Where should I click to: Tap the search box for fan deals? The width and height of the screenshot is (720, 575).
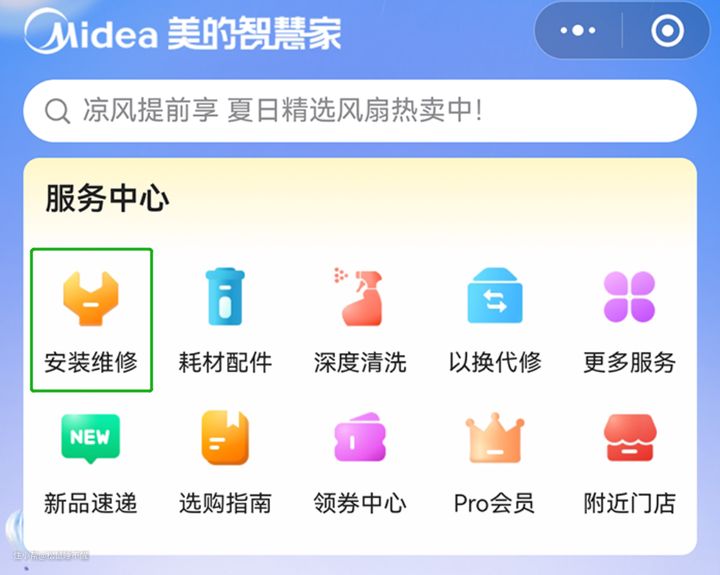[x=360, y=111]
